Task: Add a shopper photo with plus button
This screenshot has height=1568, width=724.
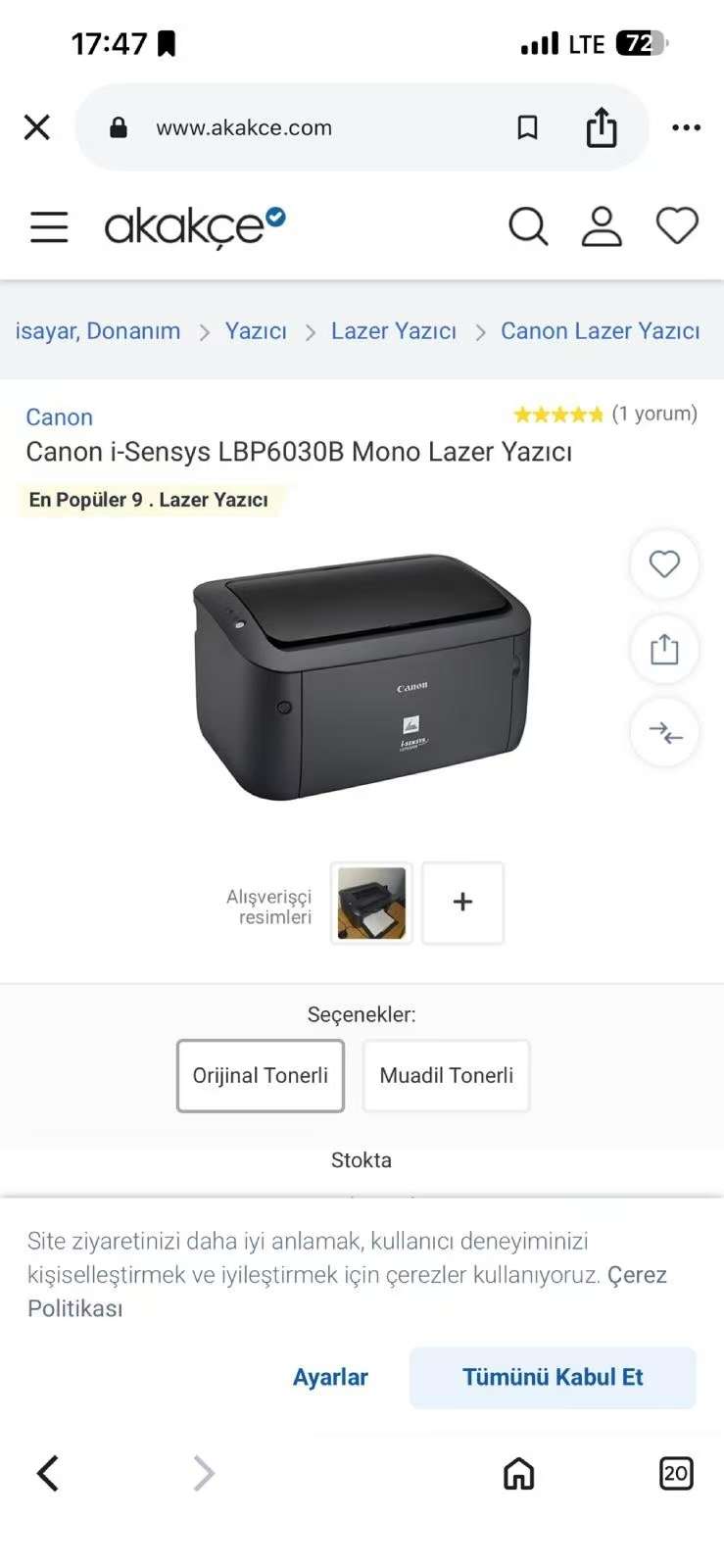Action: tap(462, 903)
